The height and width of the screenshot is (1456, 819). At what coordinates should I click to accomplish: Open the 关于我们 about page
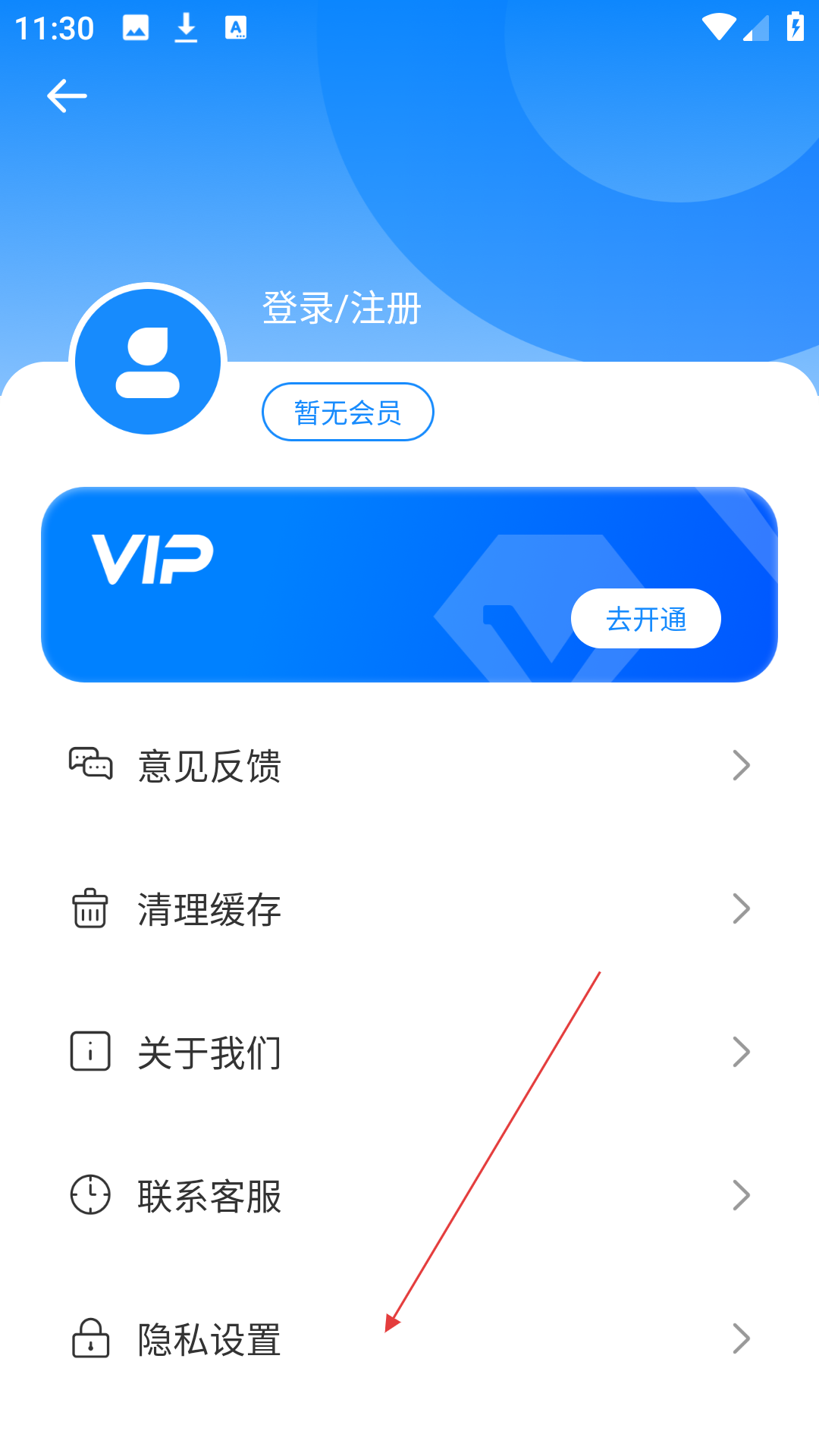coord(409,1052)
